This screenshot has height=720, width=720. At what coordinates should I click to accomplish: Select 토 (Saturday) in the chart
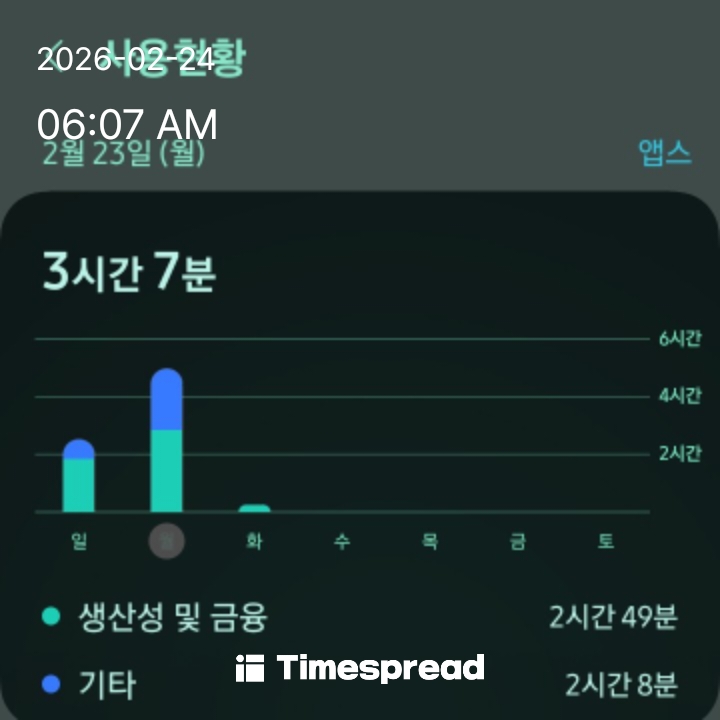point(606,541)
